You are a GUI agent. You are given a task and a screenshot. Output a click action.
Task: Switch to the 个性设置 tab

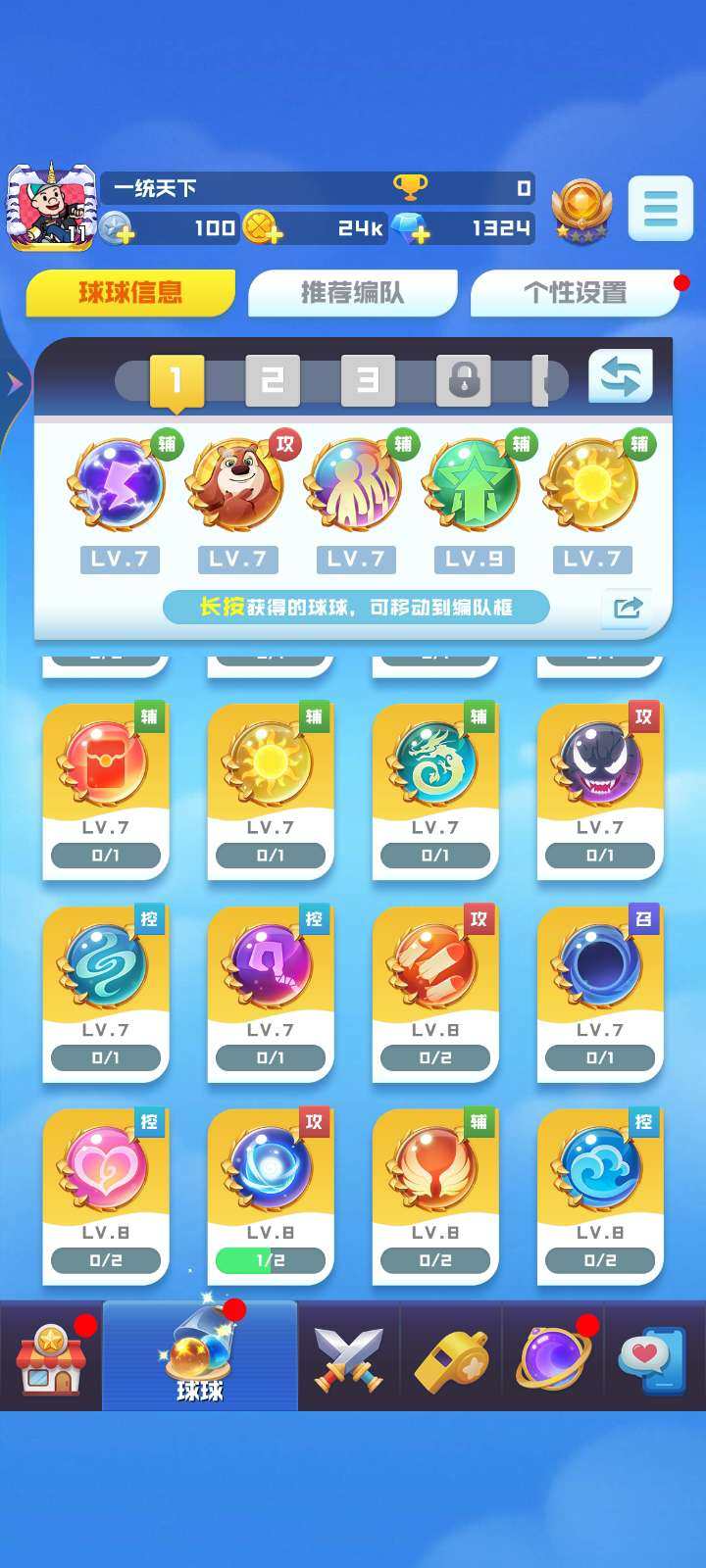575,293
